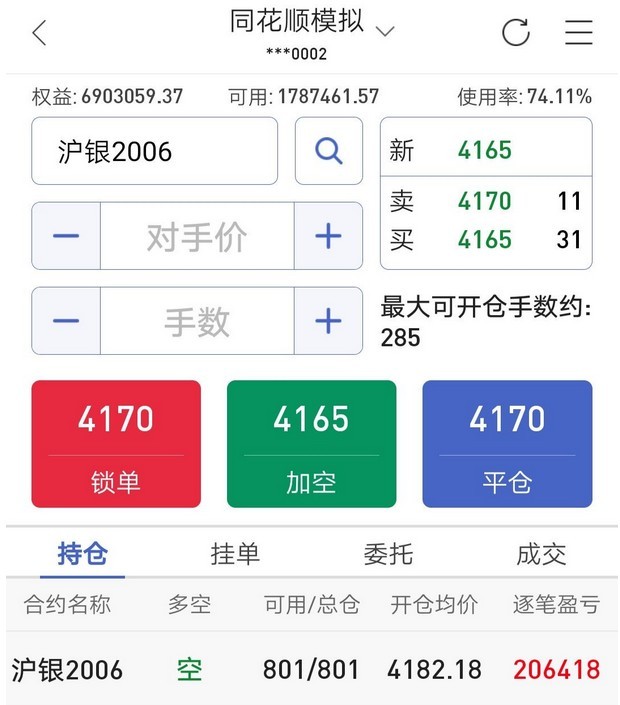Viewport: 620px width, 705px height.
Task: Enter lots in the 手数 field
Action: pyautogui.click(x=197, y=321)
